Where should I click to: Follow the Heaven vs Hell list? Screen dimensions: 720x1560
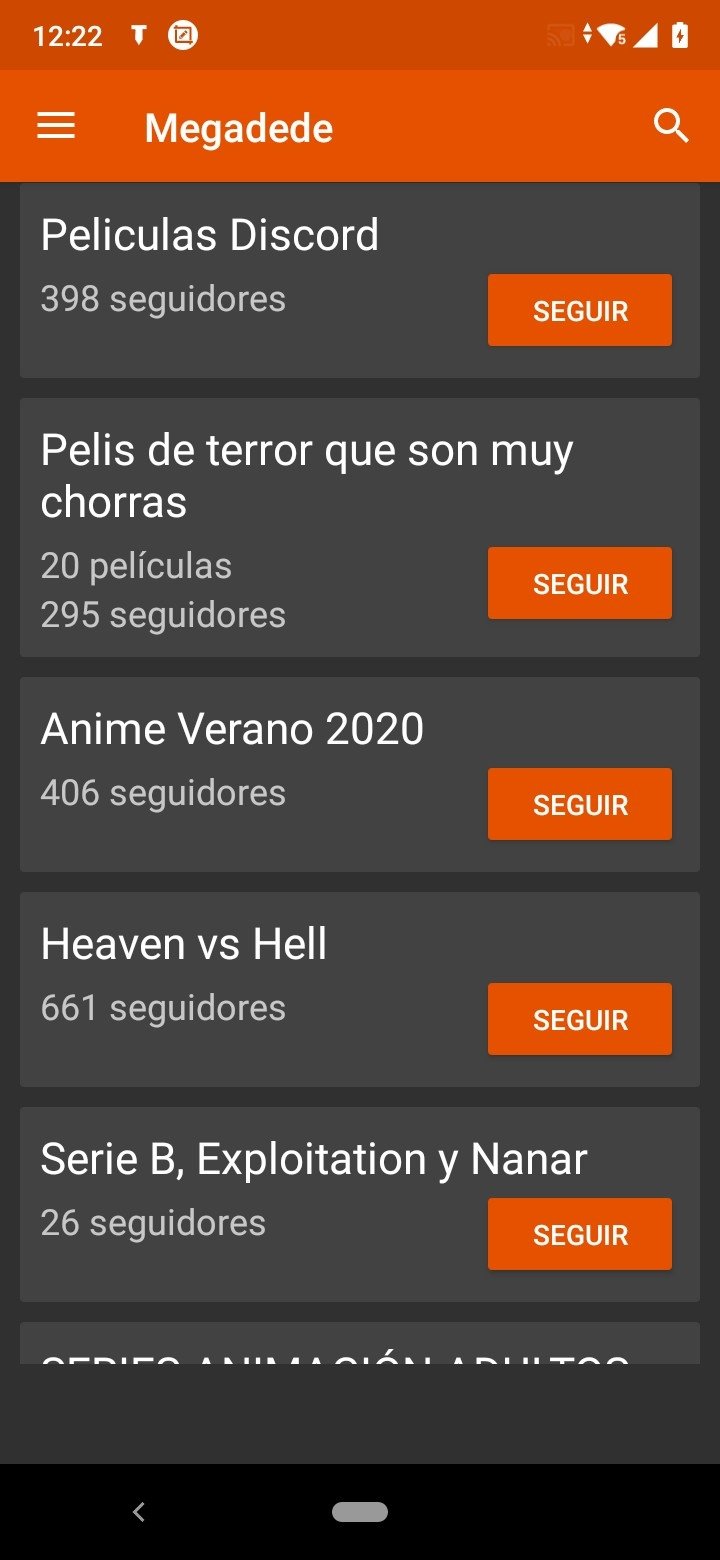coord(579,1019)
